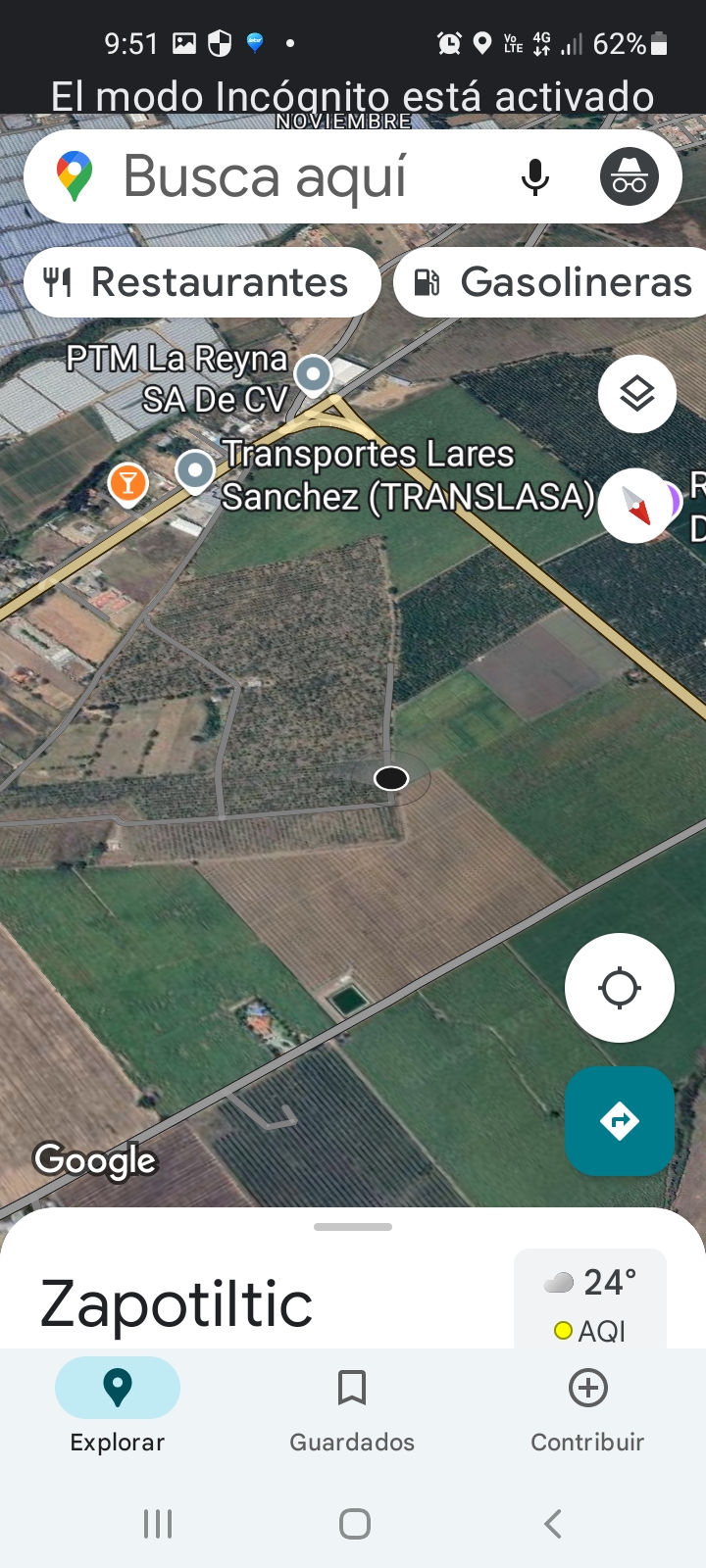This screenshot has width=706, height=1568.
Task: Expand the Zapotiltic info sheet
Action: click(353, 1227)
